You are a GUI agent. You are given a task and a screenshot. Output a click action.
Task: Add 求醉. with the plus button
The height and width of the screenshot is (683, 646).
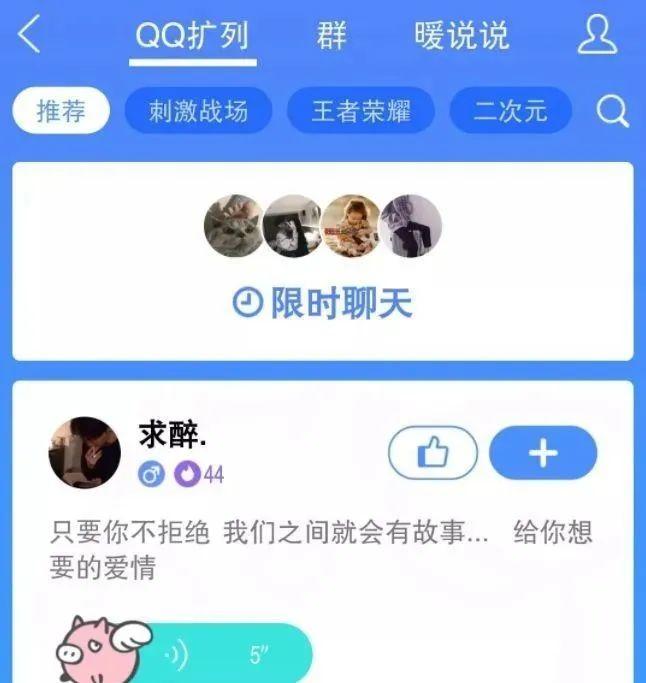[x=543, y=453]
